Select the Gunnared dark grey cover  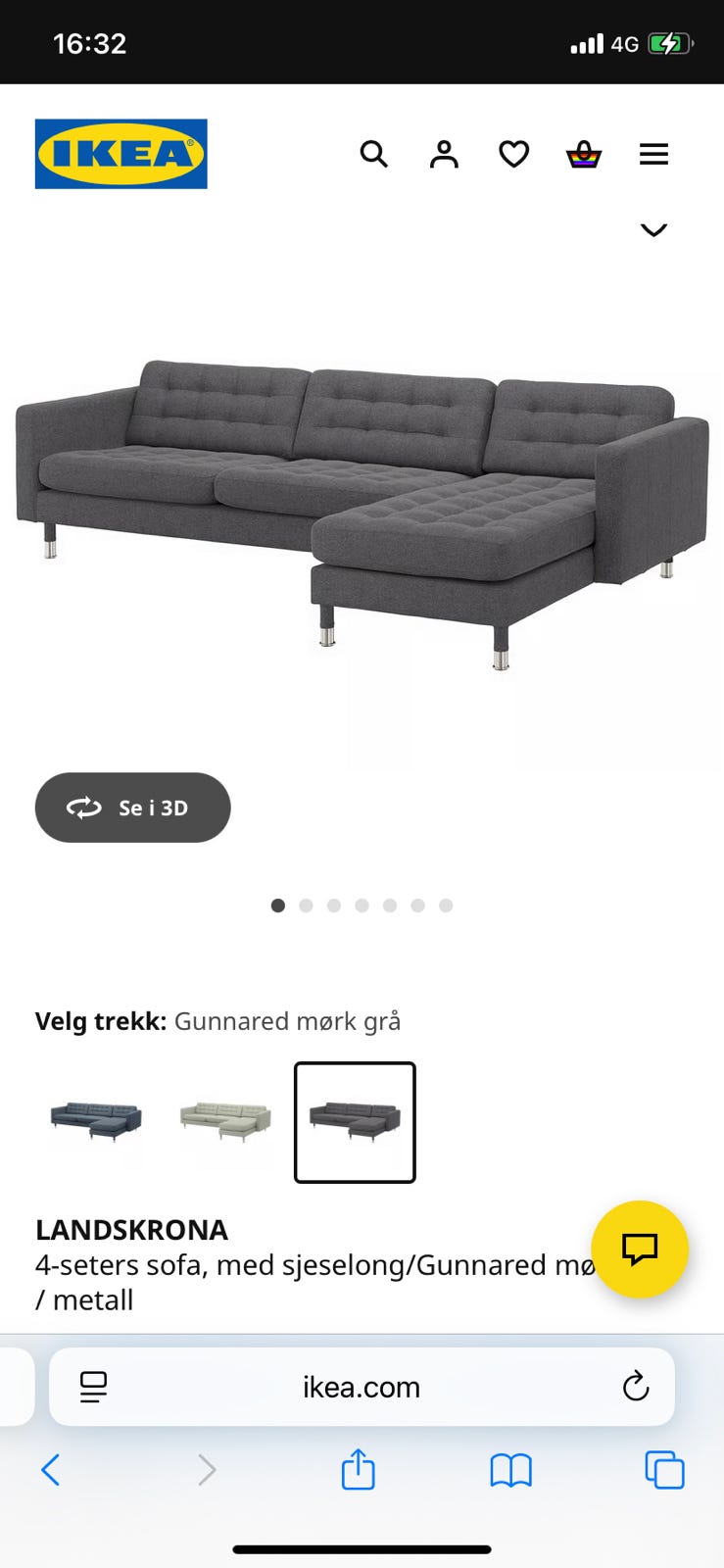tap(355, 1122)
